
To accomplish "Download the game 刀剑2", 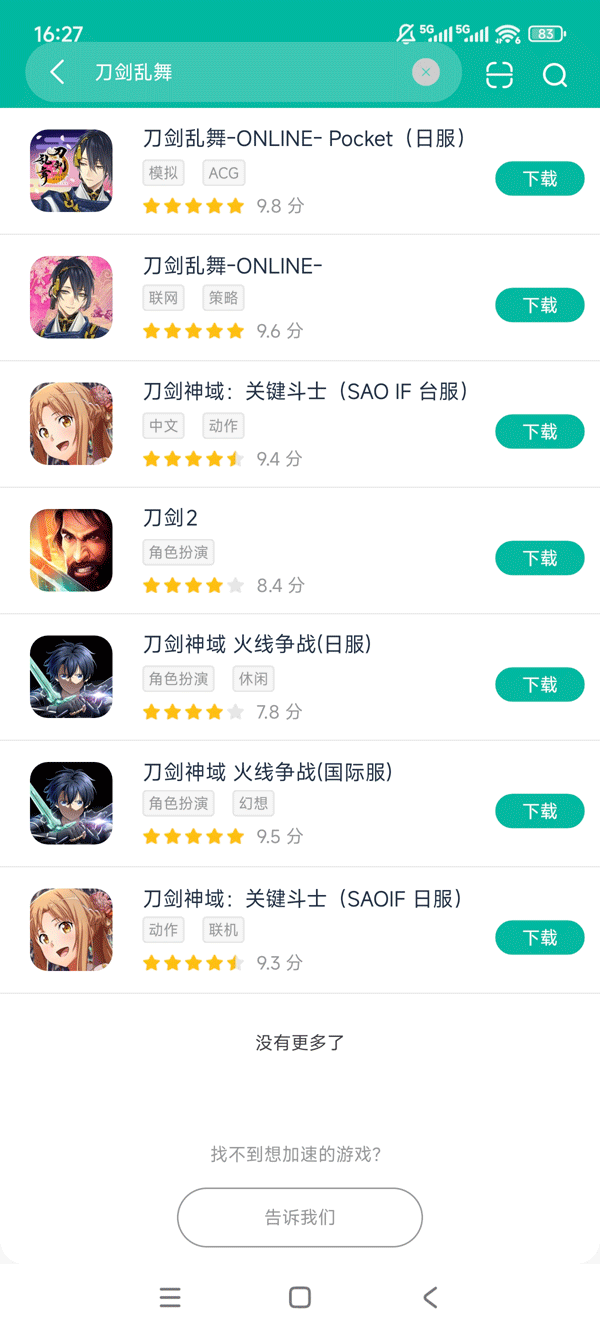I will click(x=540, y=558).
